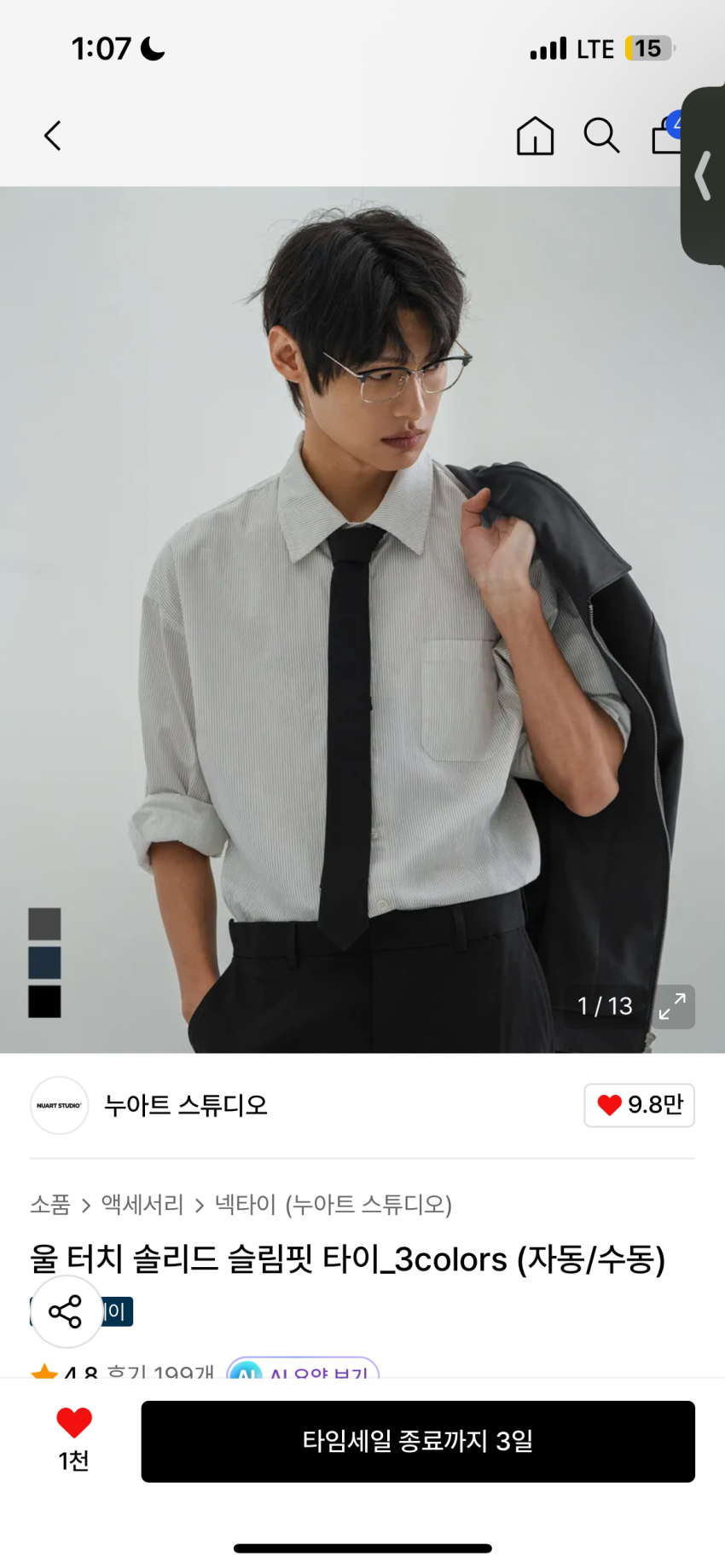Screen dimensions: 725x1568
Task: Open the home icon in the top bar
Action: pos(535,136)
